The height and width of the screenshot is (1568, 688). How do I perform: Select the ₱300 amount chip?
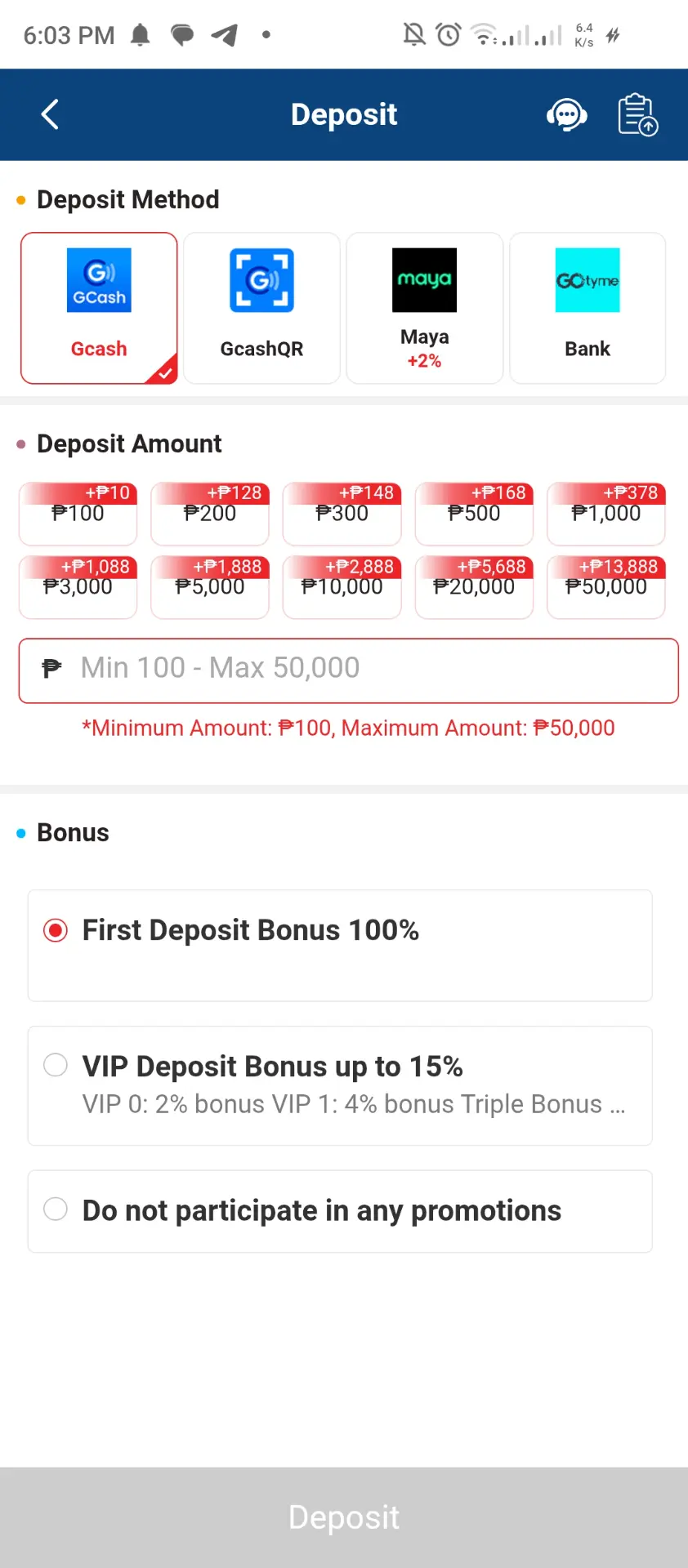click(x=342, y=514)
